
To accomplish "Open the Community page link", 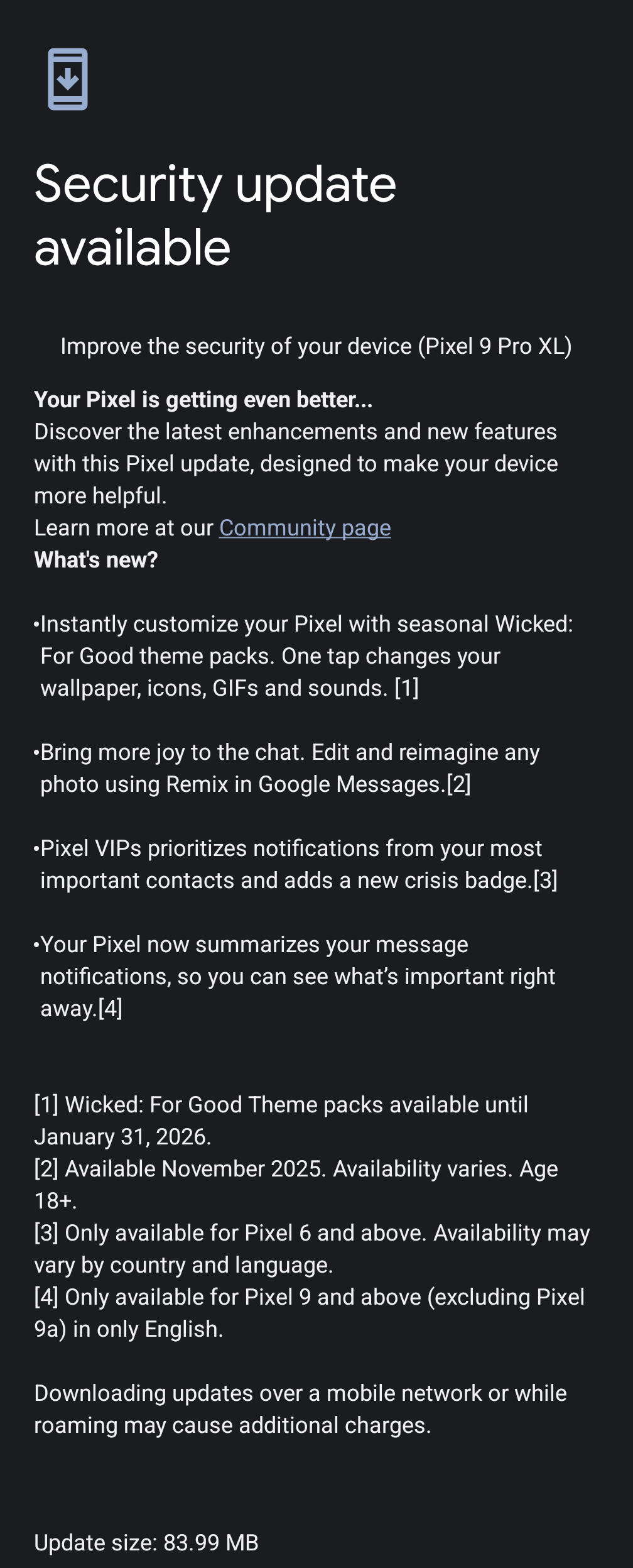I will tap(305, 528).
